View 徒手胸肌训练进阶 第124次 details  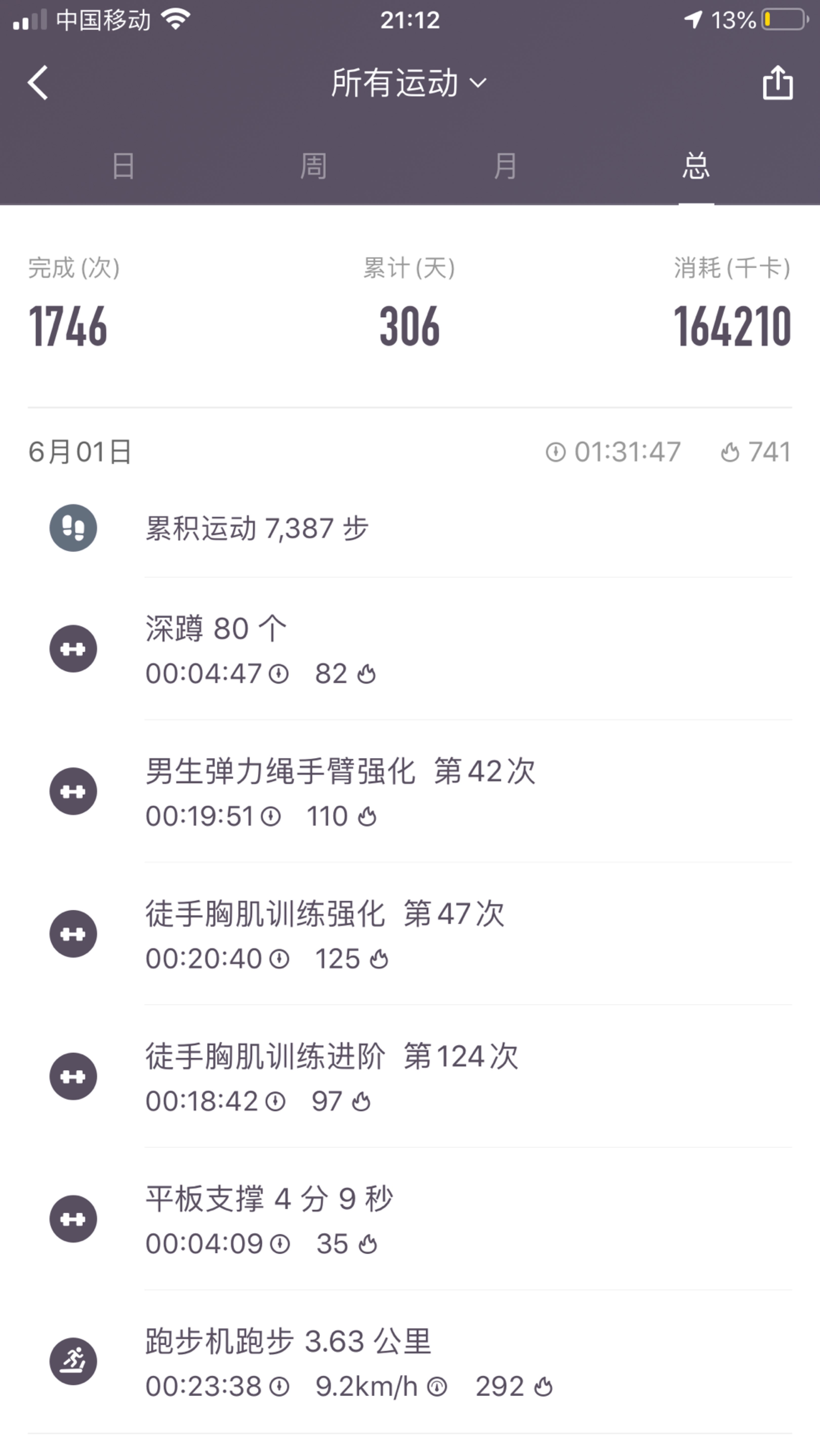[410, 1076]
